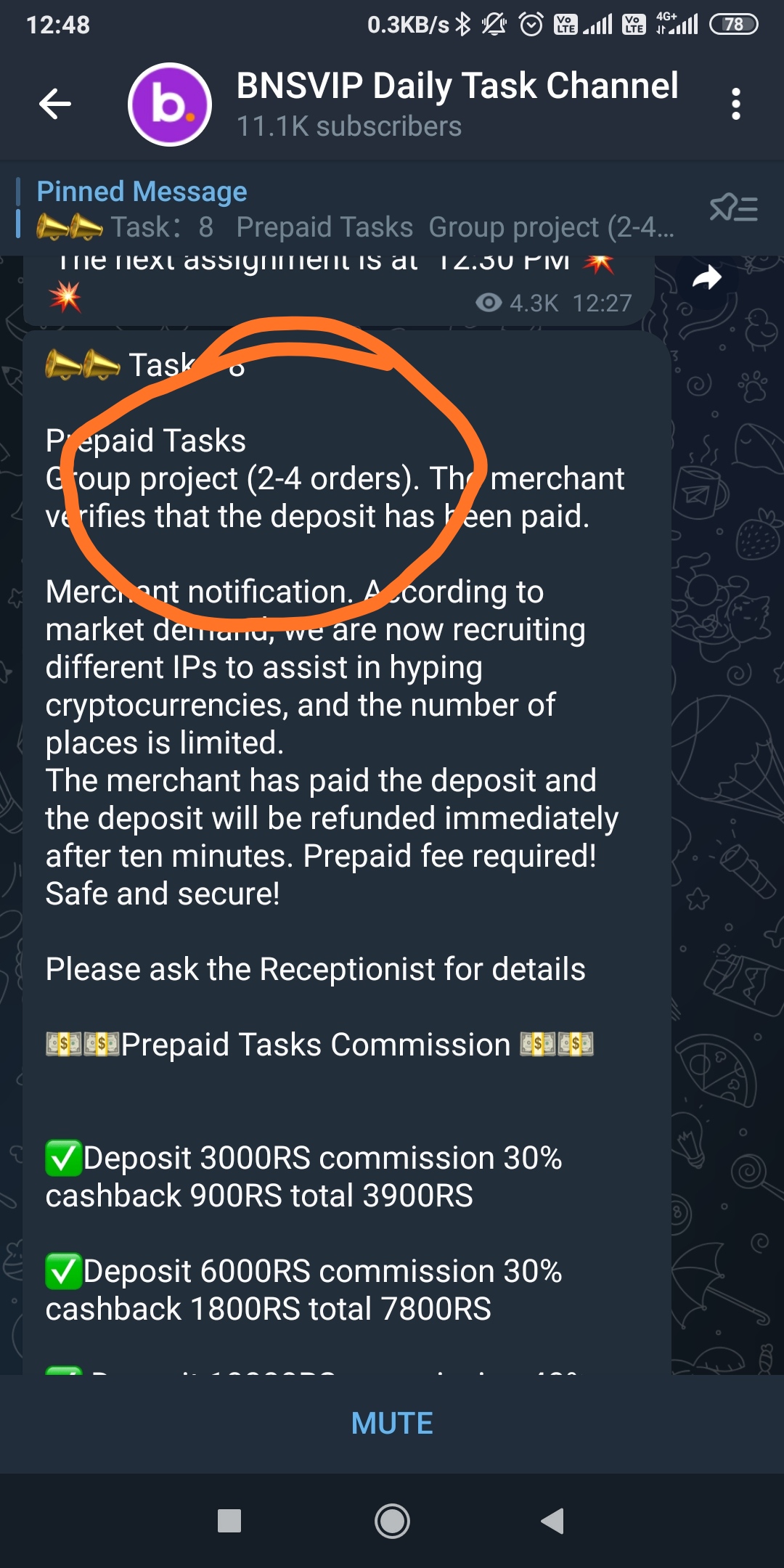Mute this channel
Image resolution: width=784 pixels, height=1568 pixels.
[x=392, y=1424]
